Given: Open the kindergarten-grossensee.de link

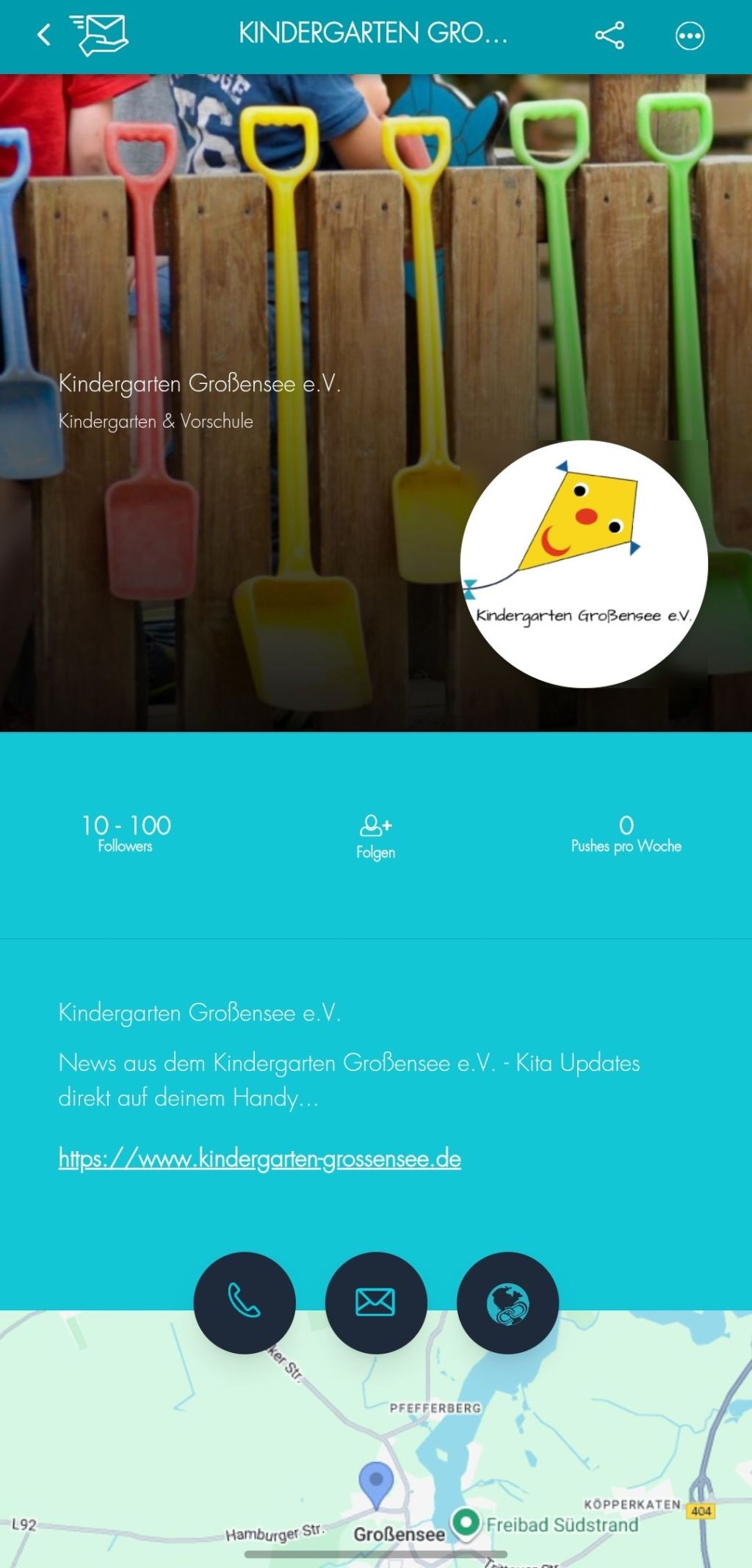Looking at the screenshot, I should coord(260,1158).
